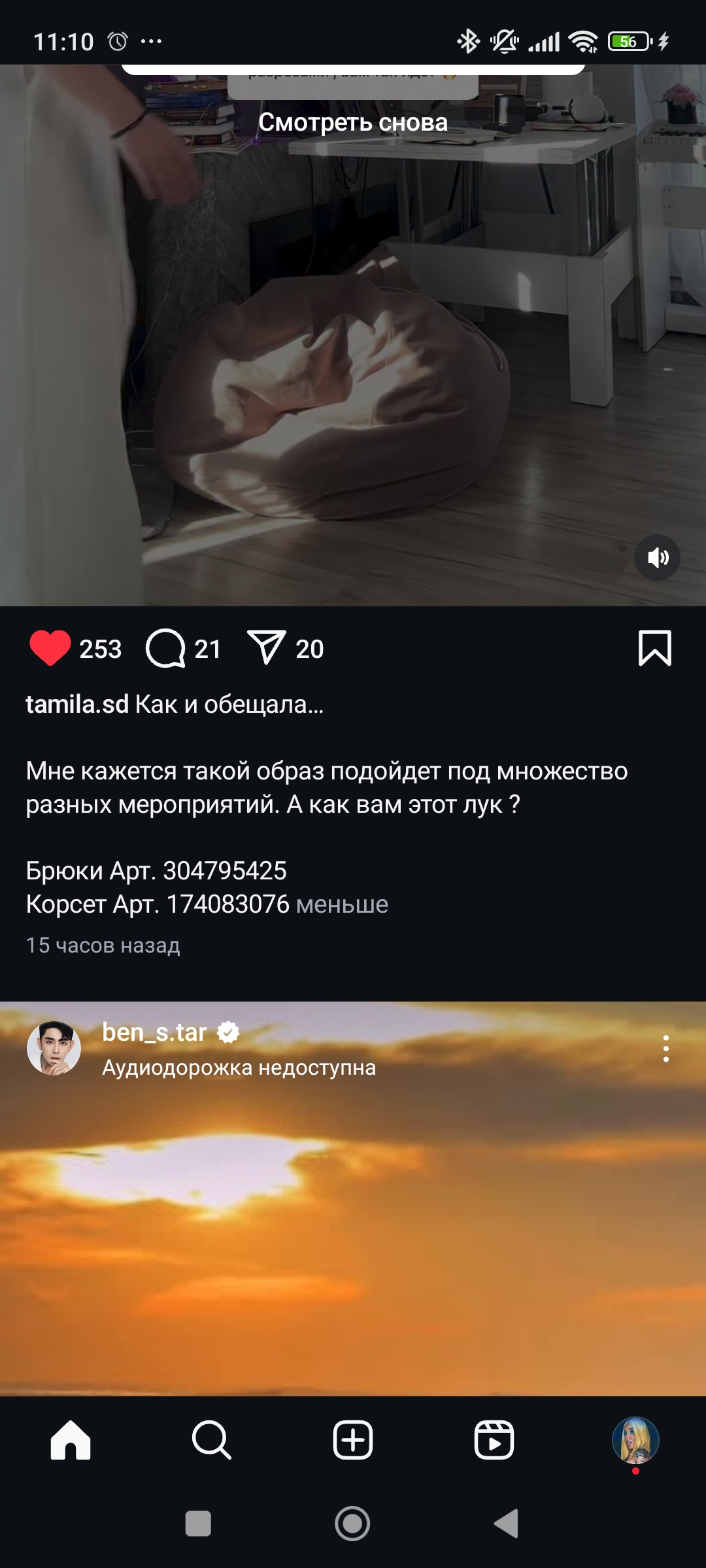Unlike tamila.sd's post with the heart
706x1568 pixels.
[50, 648]
